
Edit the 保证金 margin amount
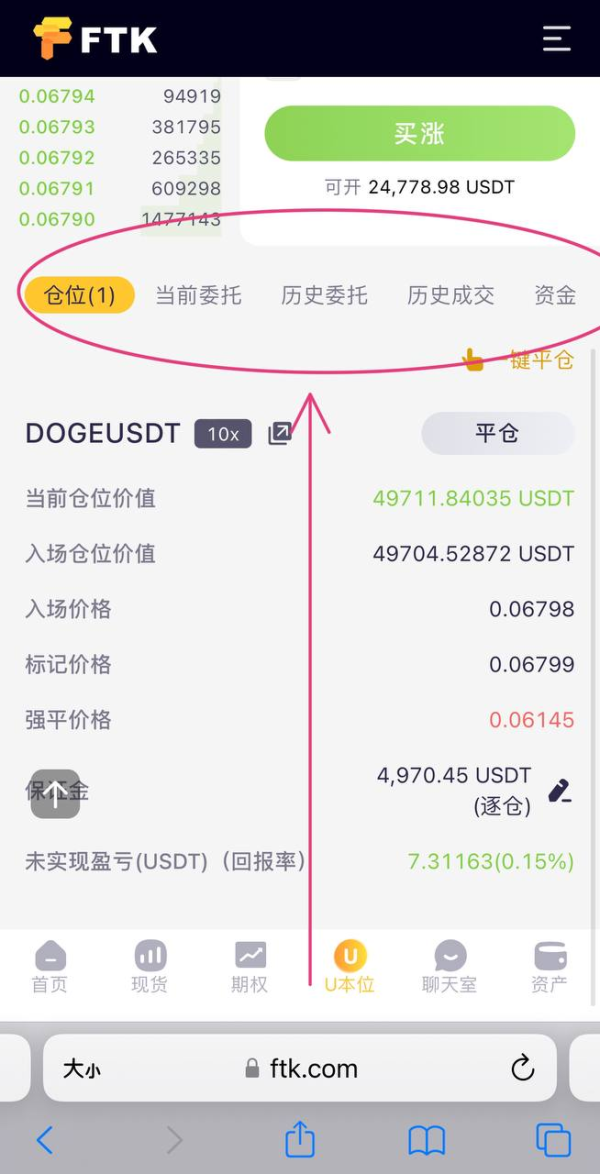pos(559,791)
